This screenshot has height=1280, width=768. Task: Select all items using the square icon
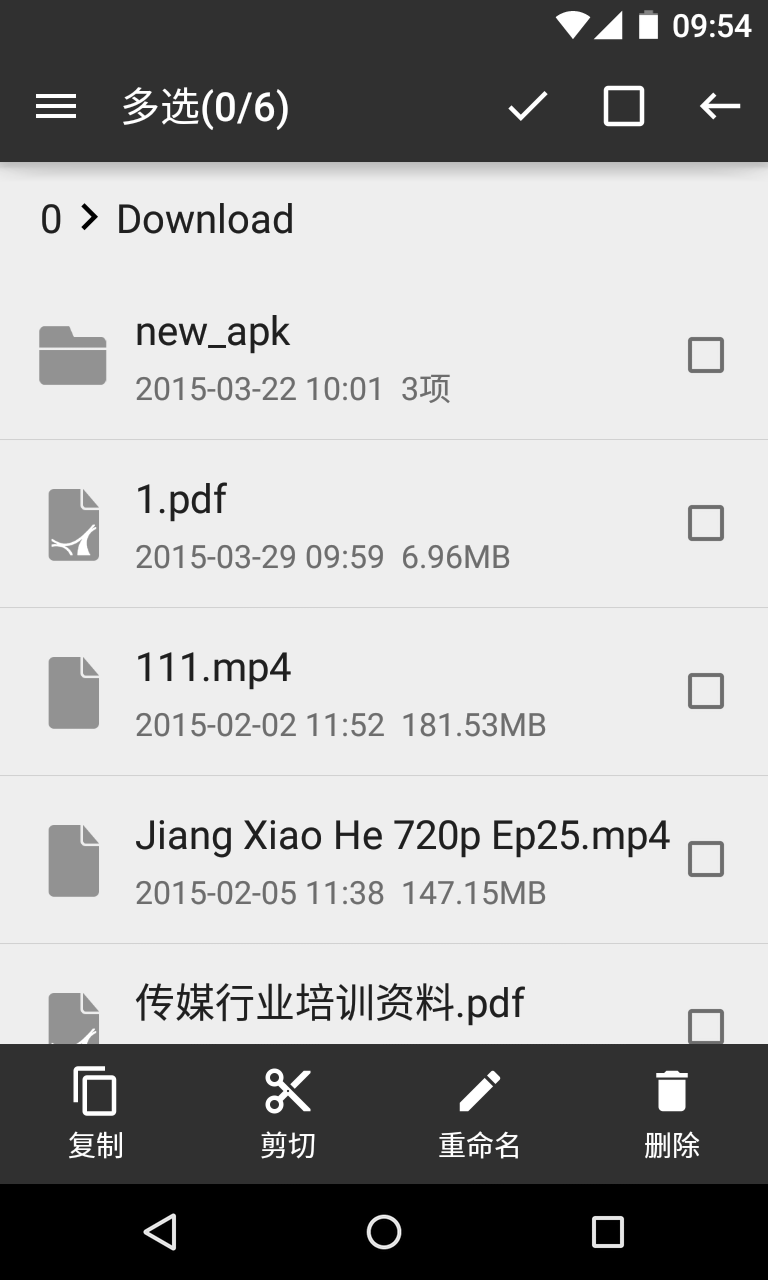pos(623,106)
